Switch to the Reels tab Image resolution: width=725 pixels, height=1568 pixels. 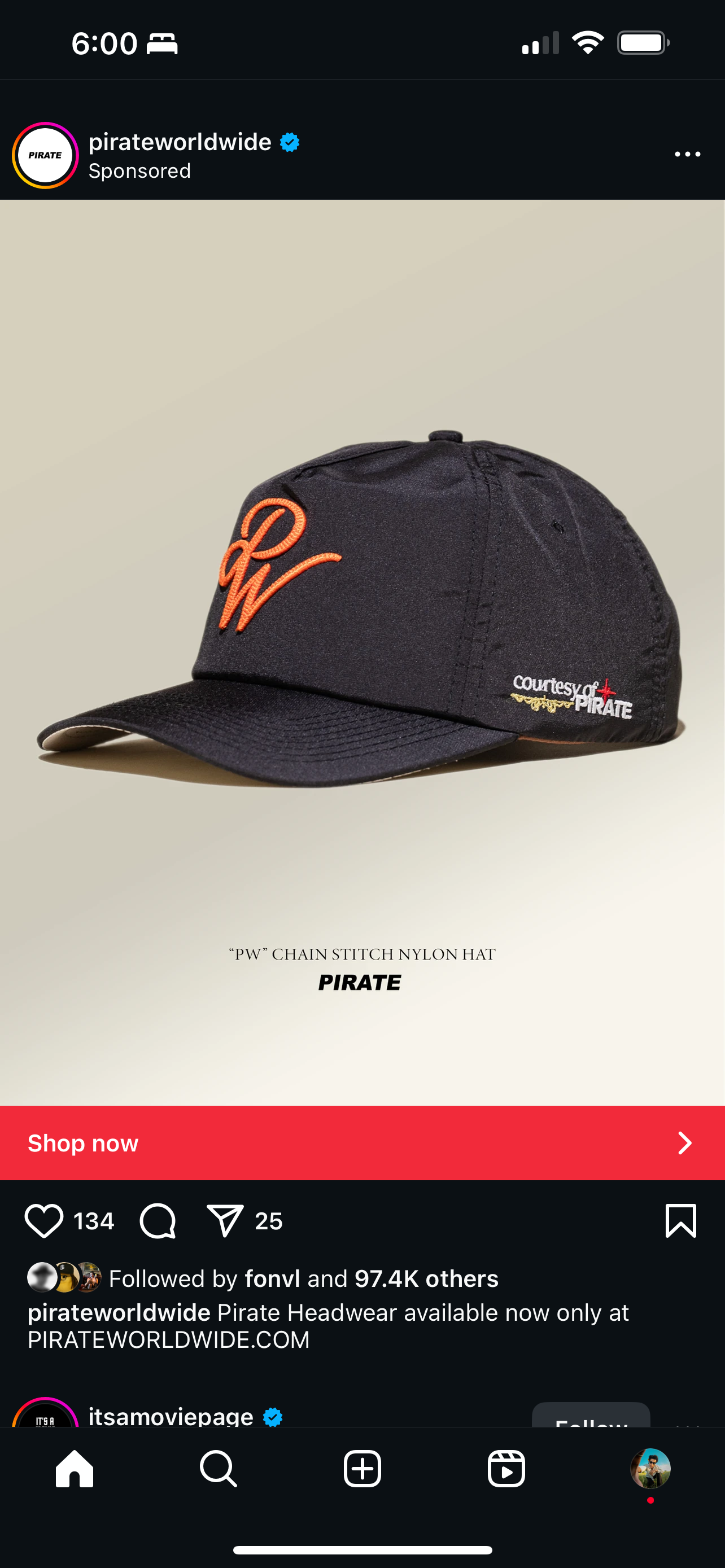tap(506, 1469)
